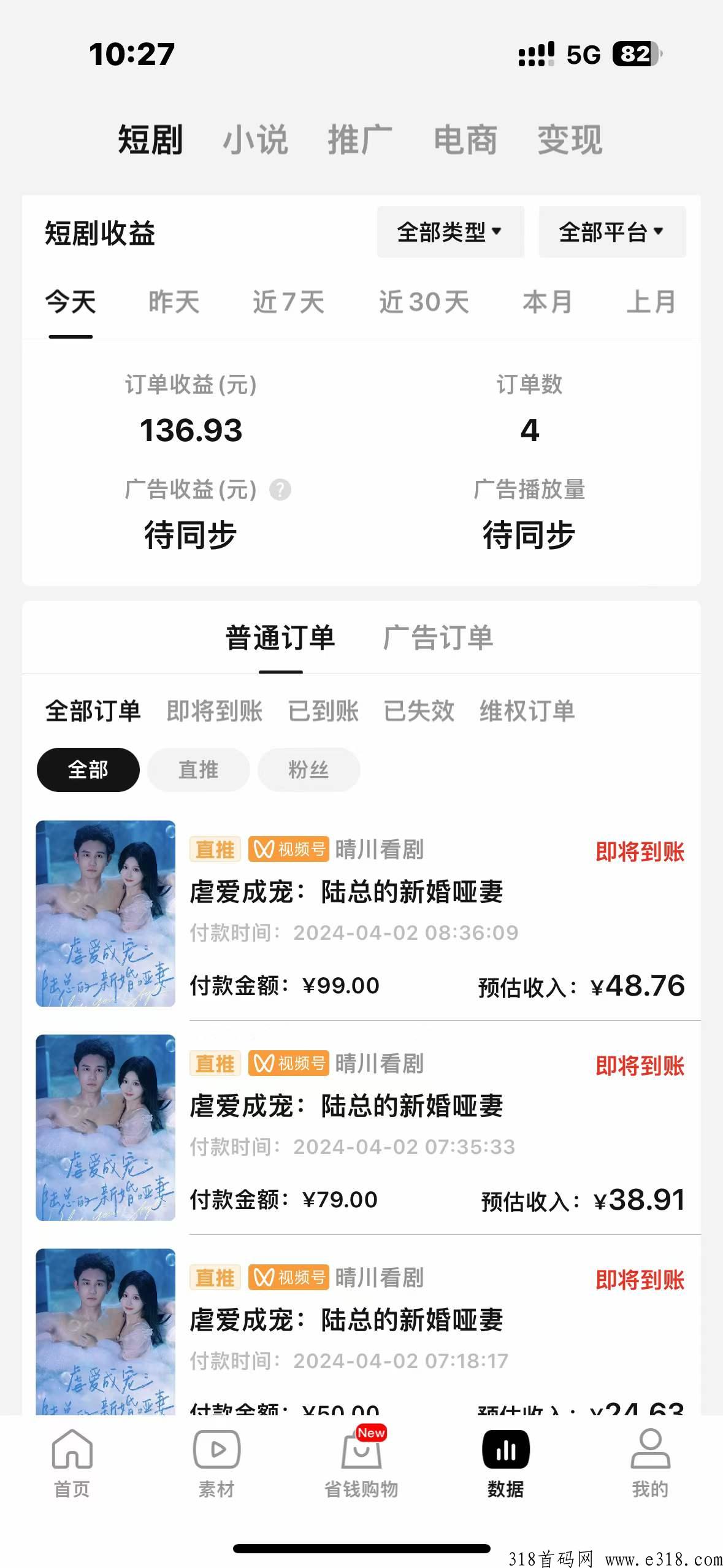Image resolution: width=723 pixels, height=1568 pixels.
Task: Filter orders by 即将到账
Action: [215, 711]
